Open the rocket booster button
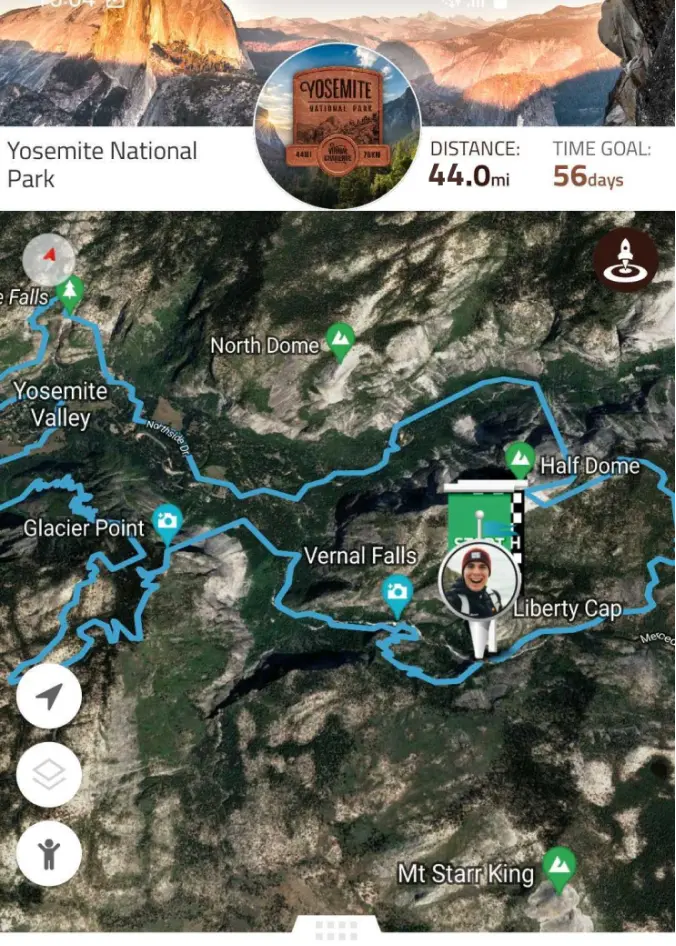Image resolution: width=676 pixels, height=946 pixels. click(625, 259)
